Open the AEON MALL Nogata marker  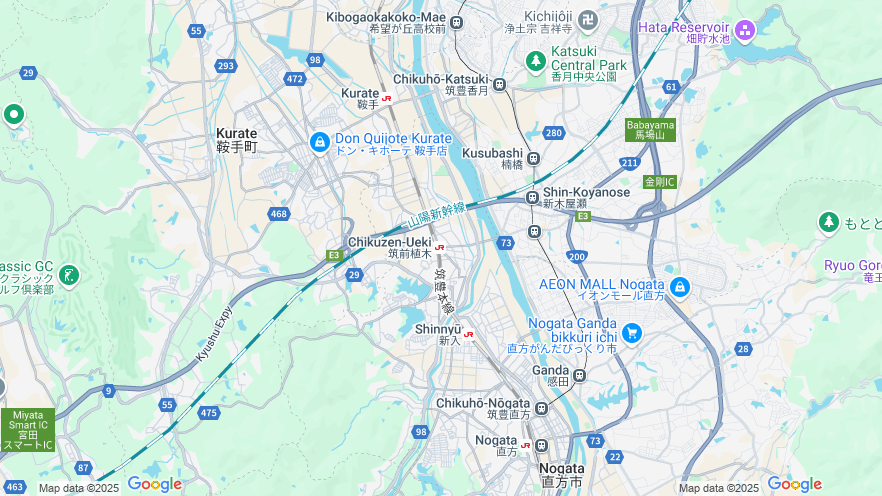tap(680, 288)
